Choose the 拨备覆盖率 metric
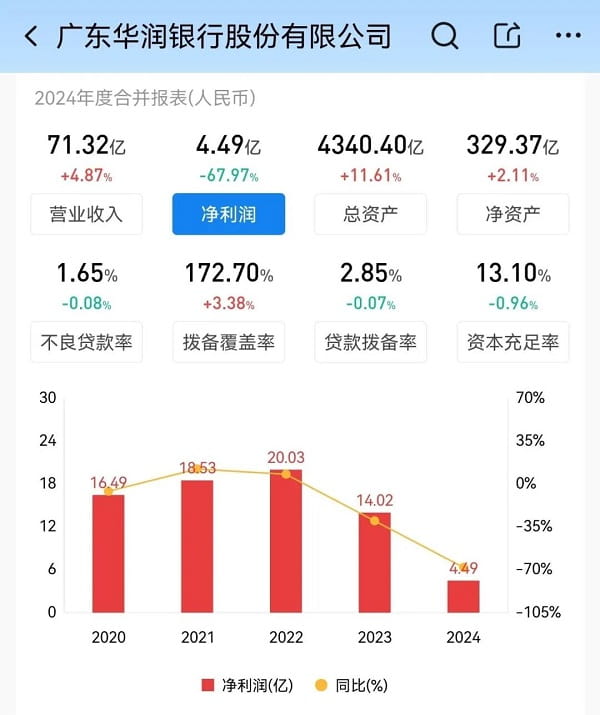Screen dimensions: 600x715 pos(229,342)
